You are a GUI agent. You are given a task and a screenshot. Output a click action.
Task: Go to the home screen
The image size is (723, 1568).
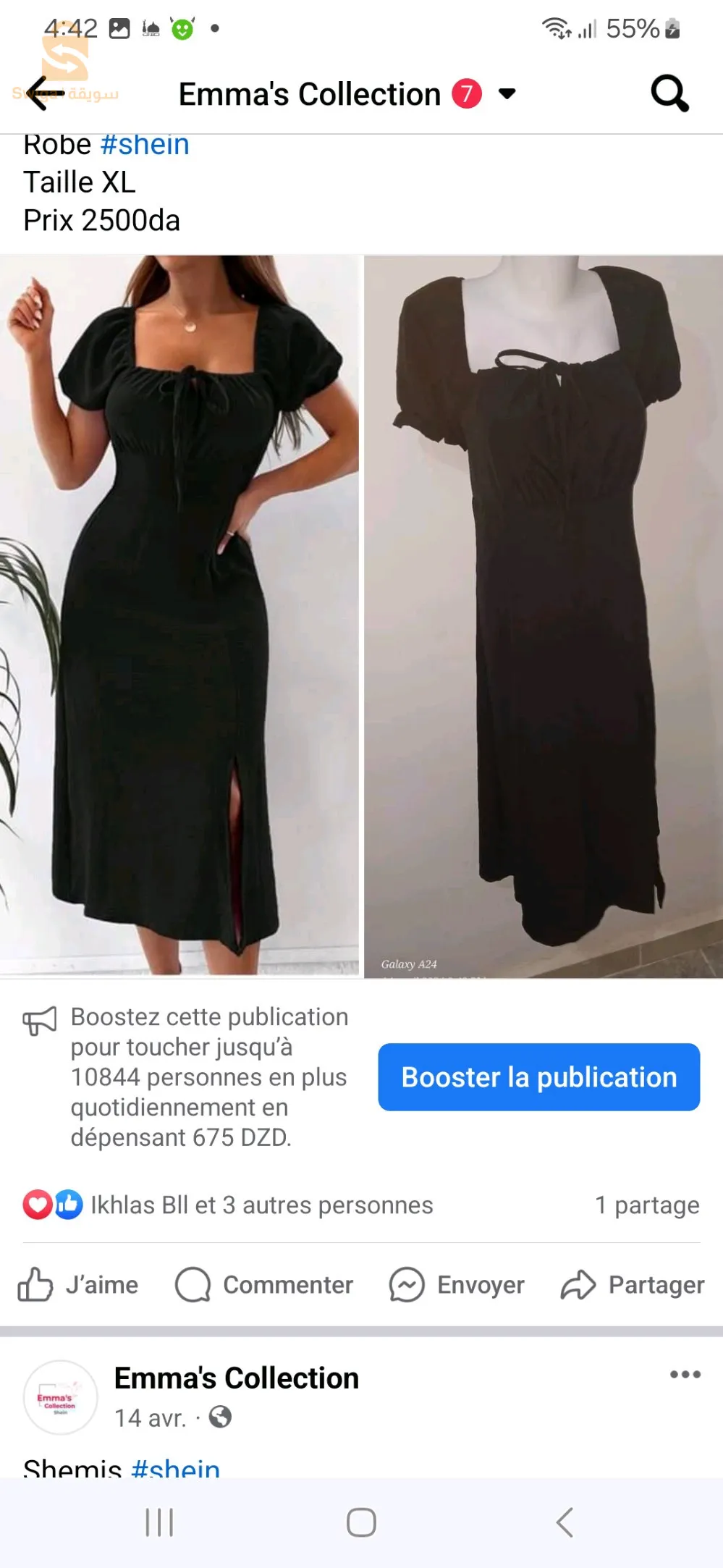(x=361, y=1522)
